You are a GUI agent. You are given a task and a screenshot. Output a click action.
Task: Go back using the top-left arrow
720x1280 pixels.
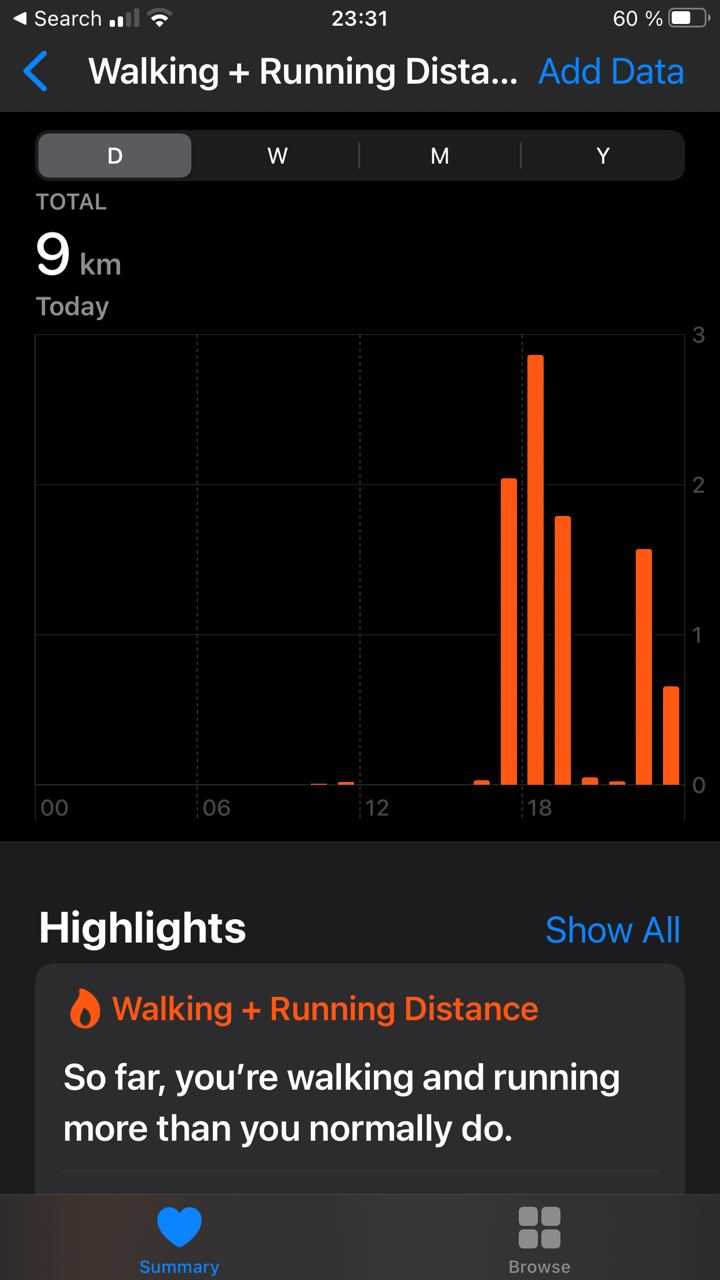point(35,72)
